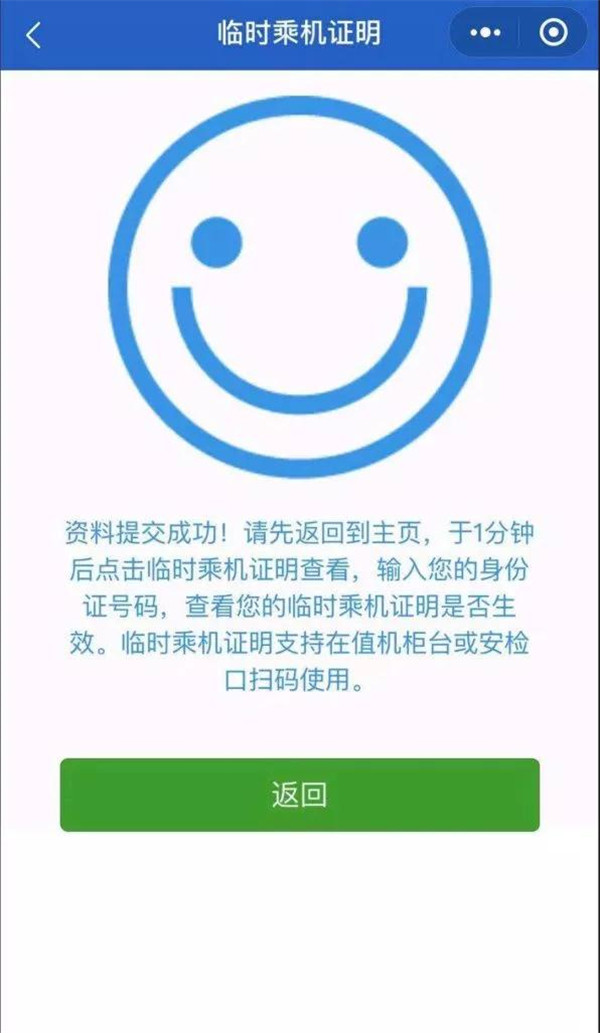Open the mini program three-dot menu
The image size is (600, 1033).
pyautogui.click(x=485, y=33)
